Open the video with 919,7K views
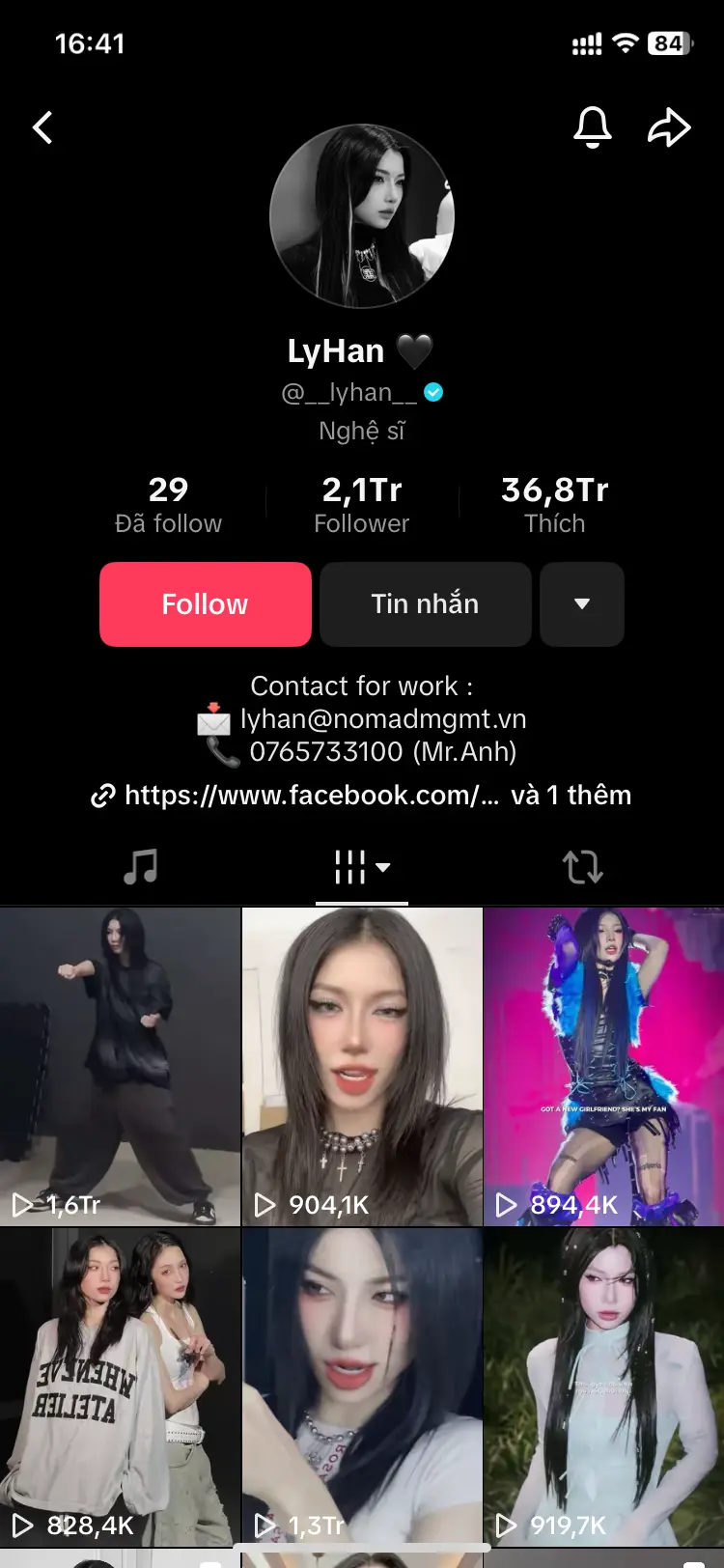The width and height of the screenshot is (724, 1568). coord(604,1387)
